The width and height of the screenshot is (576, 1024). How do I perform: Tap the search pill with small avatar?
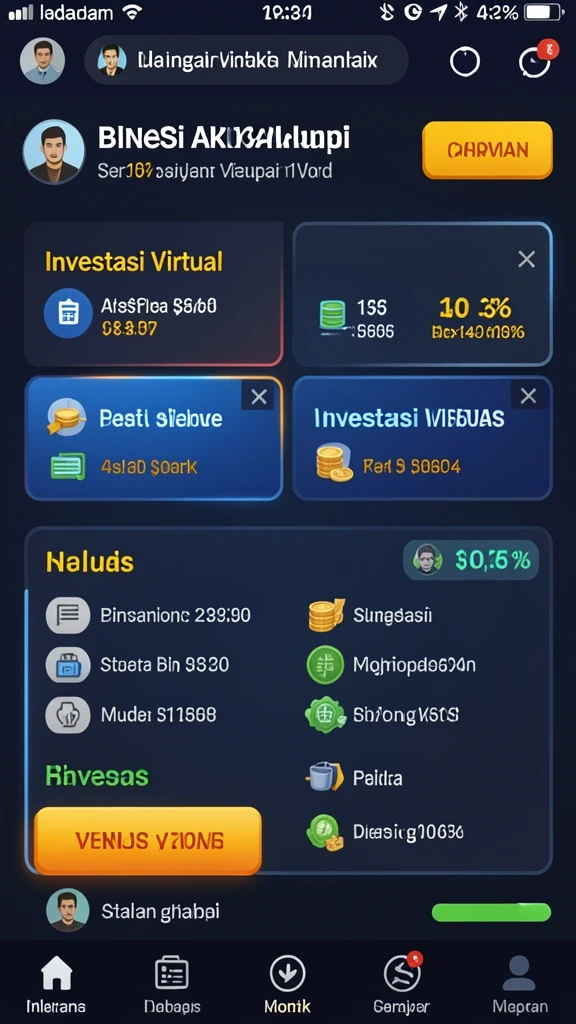coord(246,61)
